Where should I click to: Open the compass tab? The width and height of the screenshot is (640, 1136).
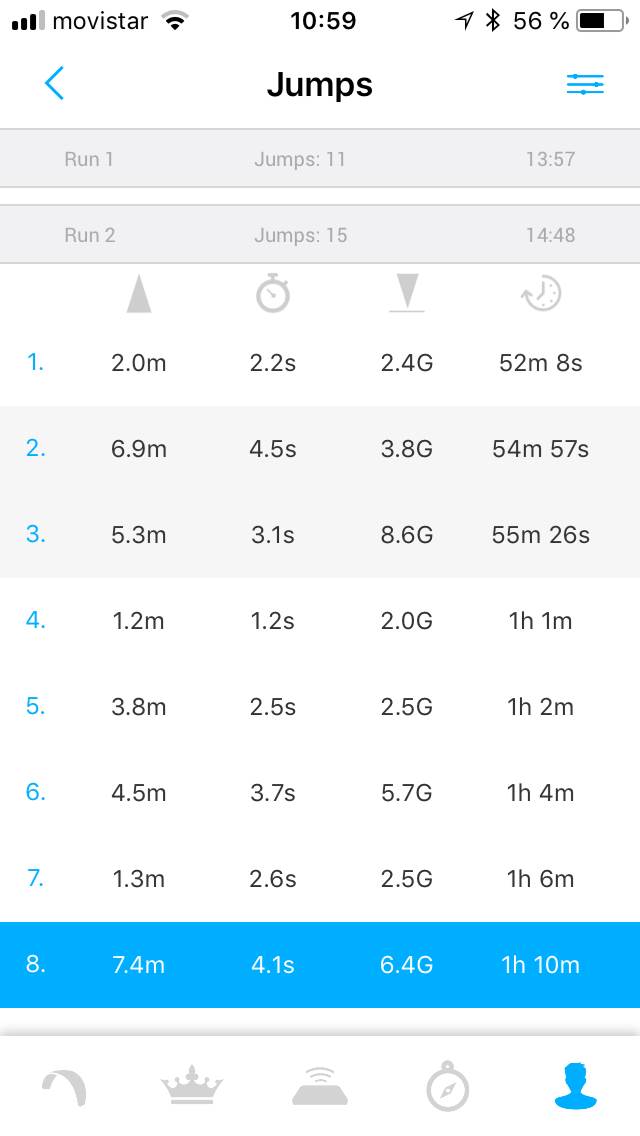447,1086
